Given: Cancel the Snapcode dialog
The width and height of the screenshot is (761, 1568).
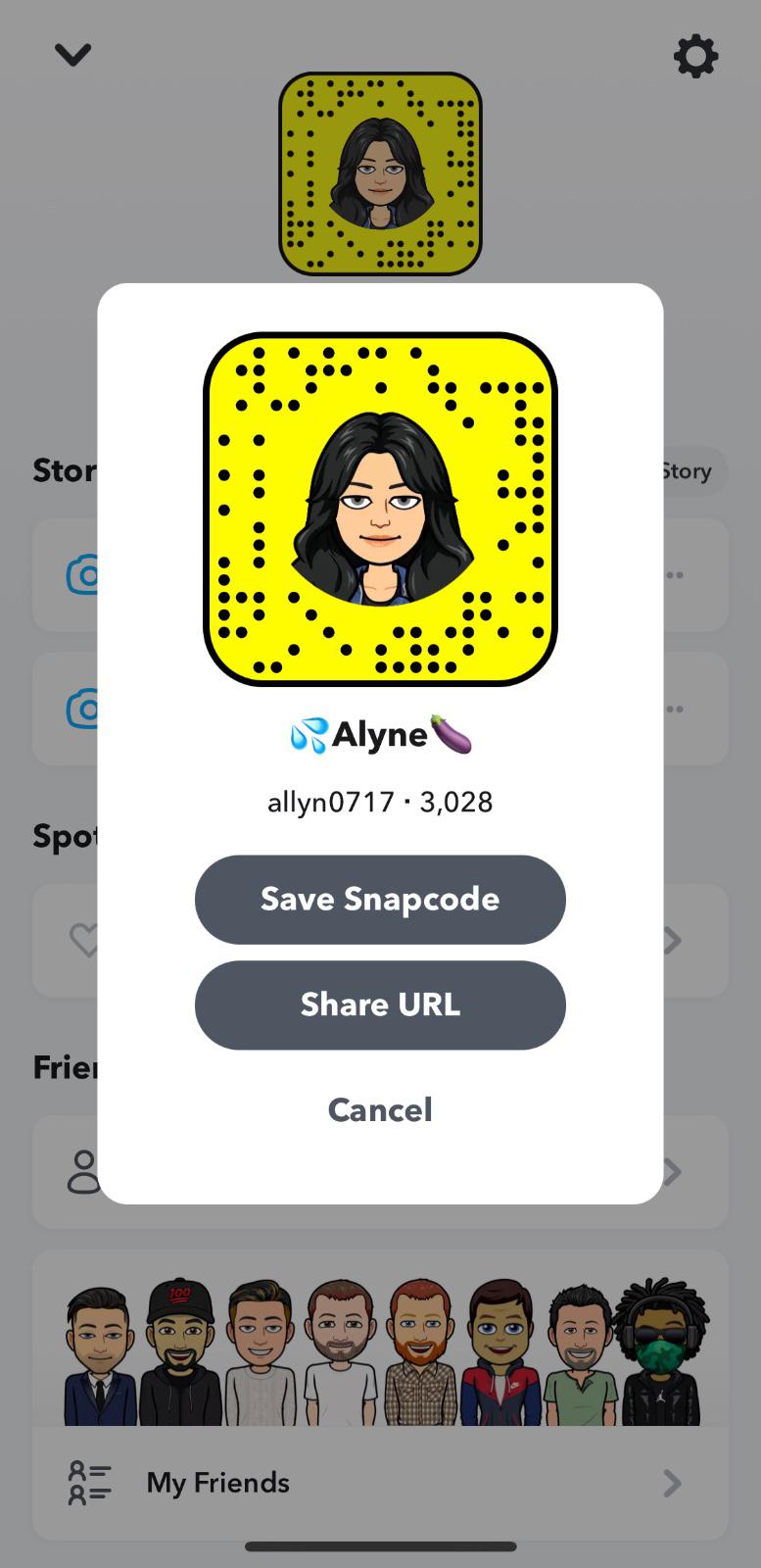Looking at the screenshot, I should point(380,1109).
